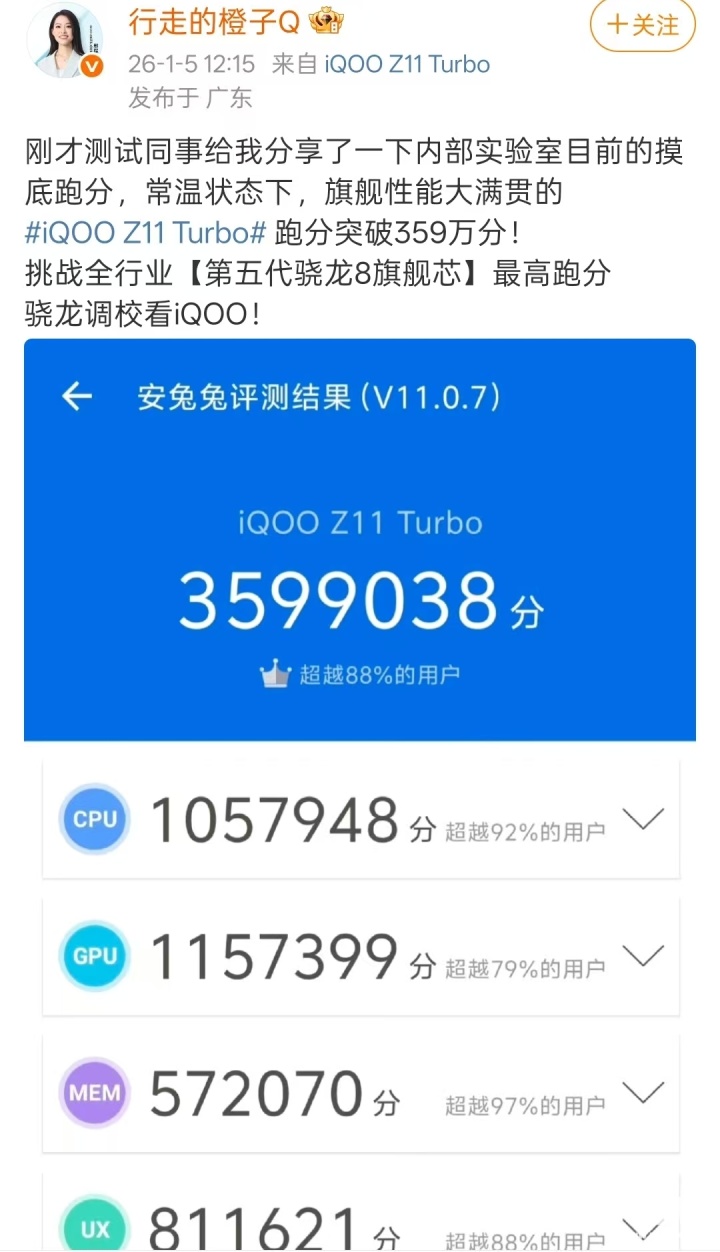Follow 行走的橙子Q with the +关注 button

click(x=642, y=25)
